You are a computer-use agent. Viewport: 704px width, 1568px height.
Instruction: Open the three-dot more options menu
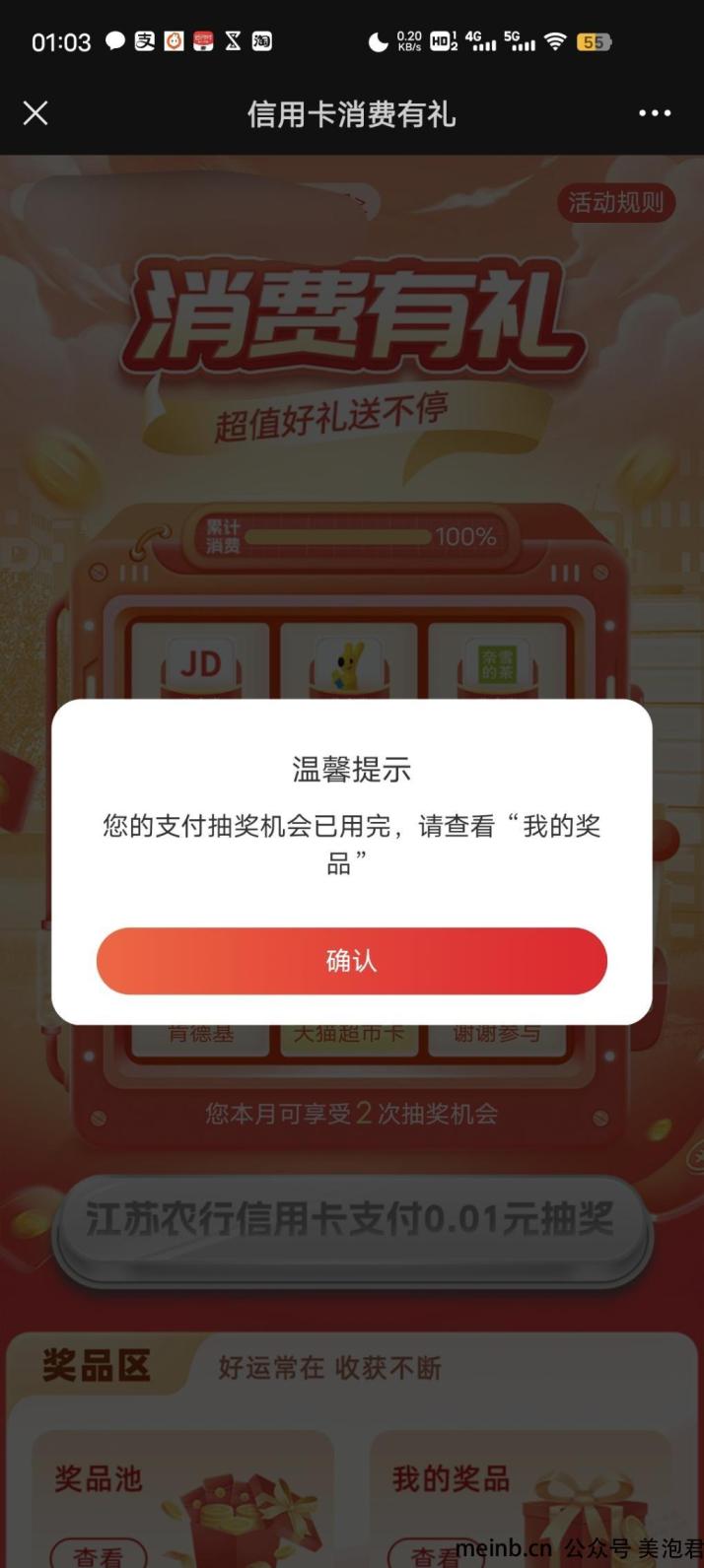click(654, 113)
